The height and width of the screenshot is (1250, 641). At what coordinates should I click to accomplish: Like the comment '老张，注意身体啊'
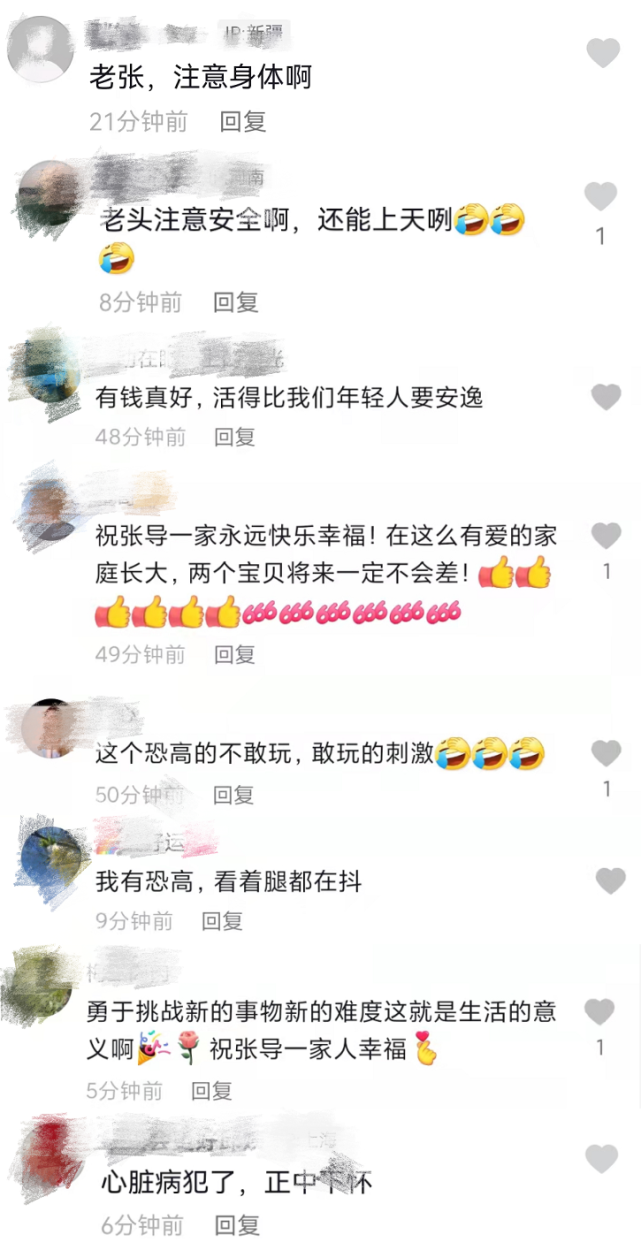(x=602, y=52)
